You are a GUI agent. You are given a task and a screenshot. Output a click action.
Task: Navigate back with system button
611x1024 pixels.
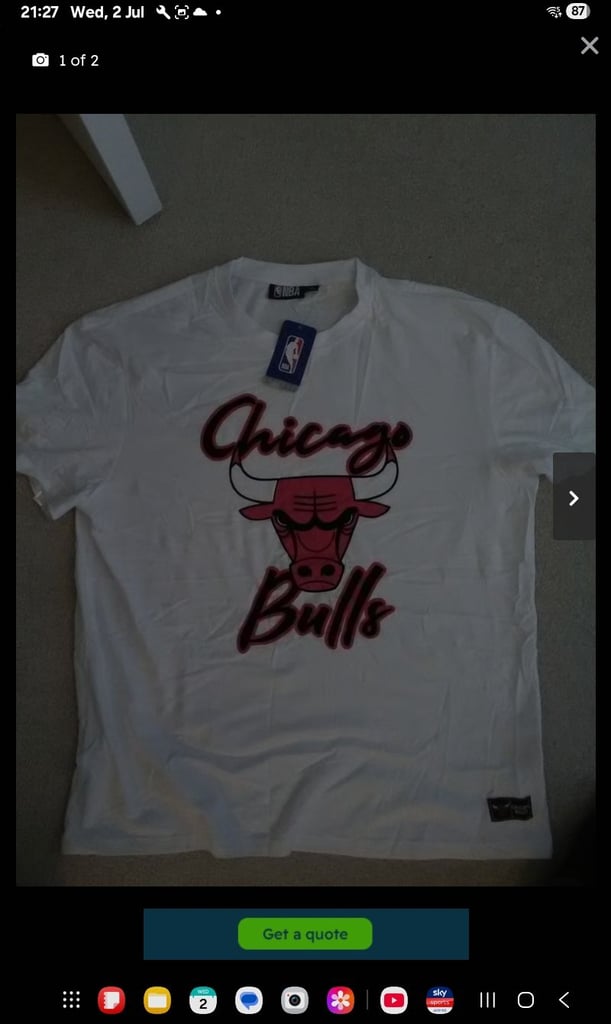click(564, 1000)
